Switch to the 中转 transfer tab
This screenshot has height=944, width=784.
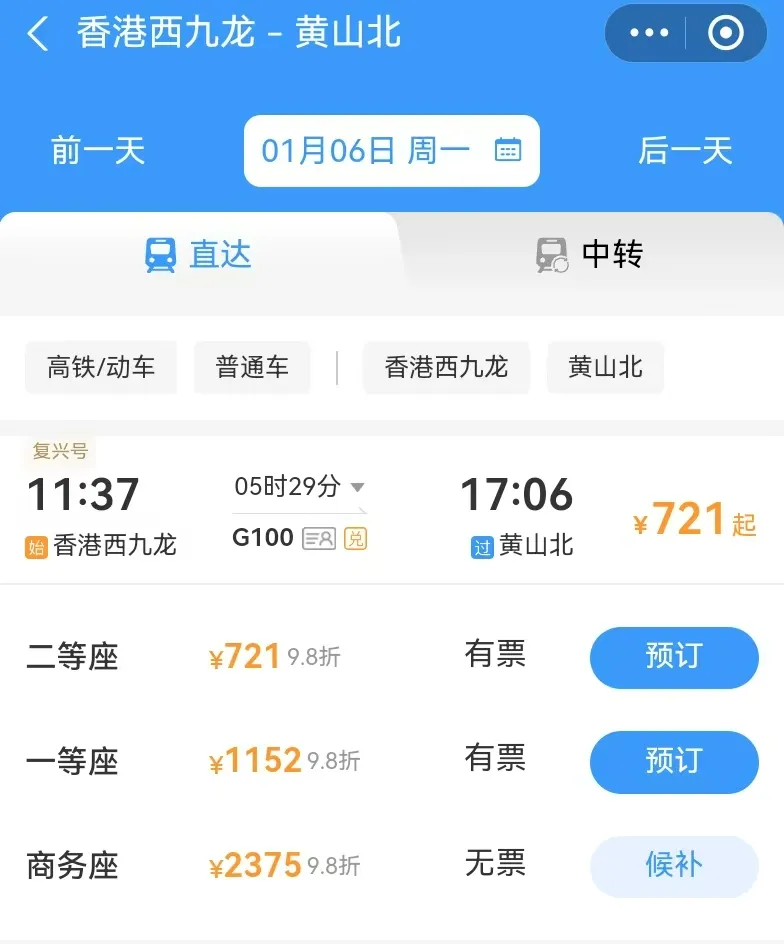pos(590,254)
